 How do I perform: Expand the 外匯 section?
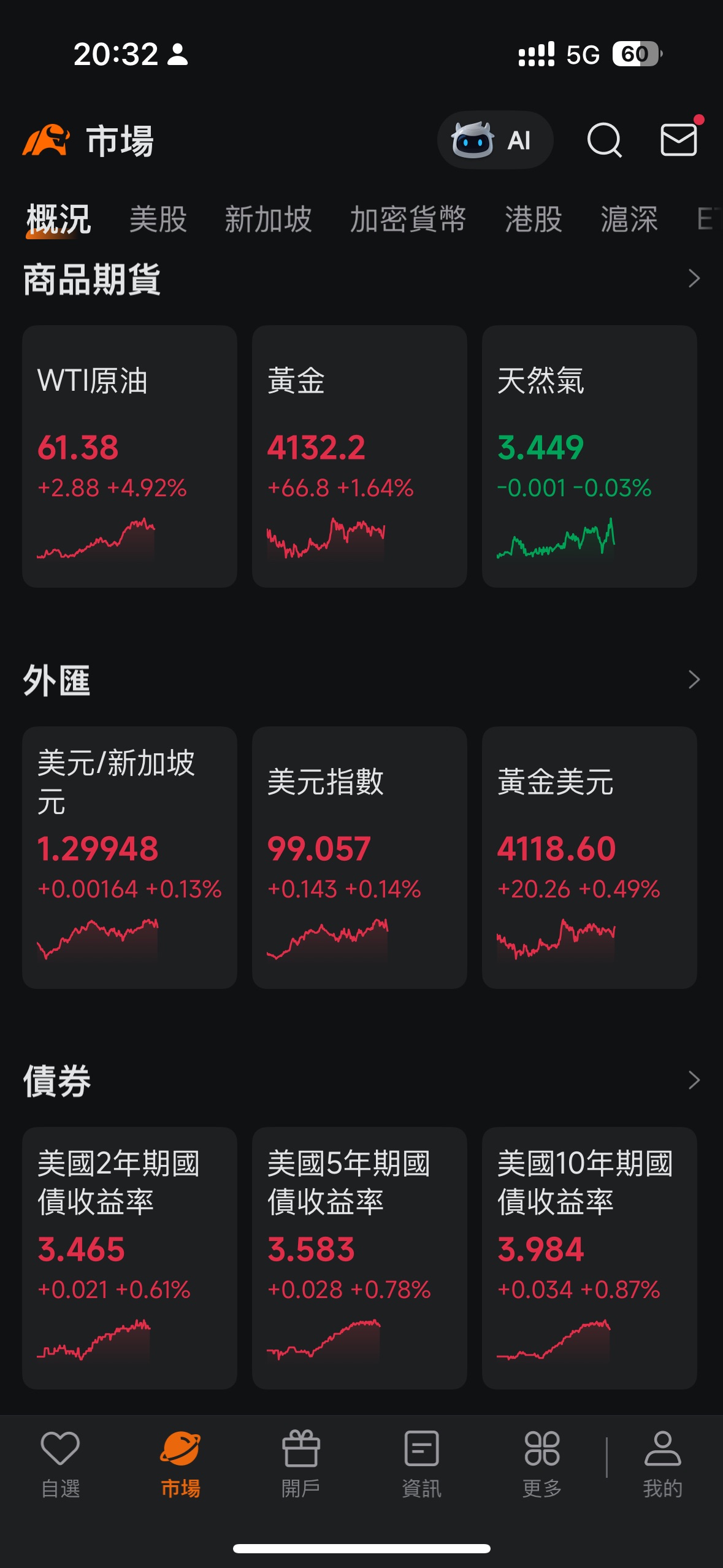(694, 680)
